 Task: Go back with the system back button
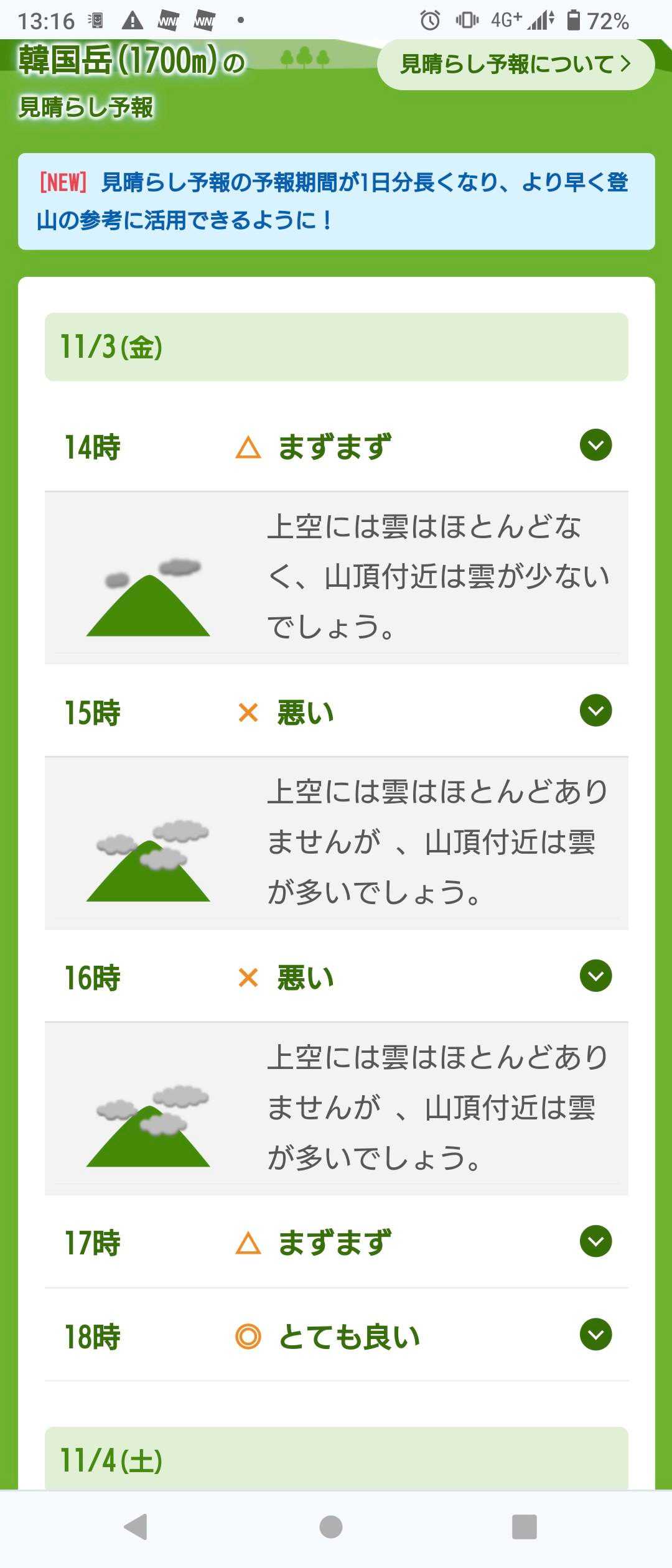[x=136, y=1526]
